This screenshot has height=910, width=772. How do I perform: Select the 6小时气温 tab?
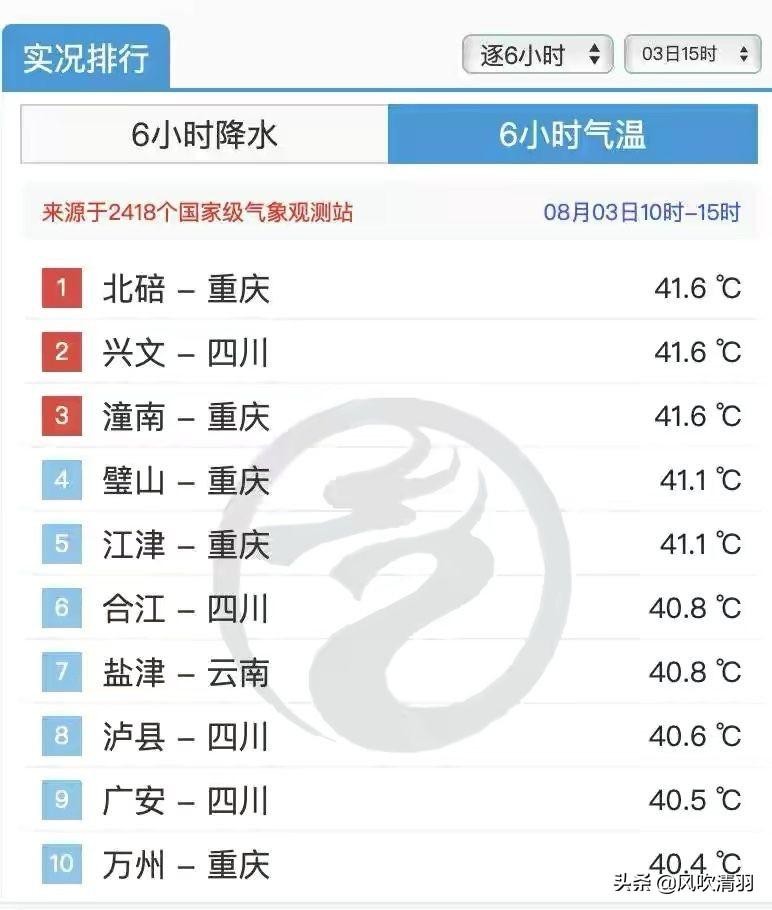572,134
